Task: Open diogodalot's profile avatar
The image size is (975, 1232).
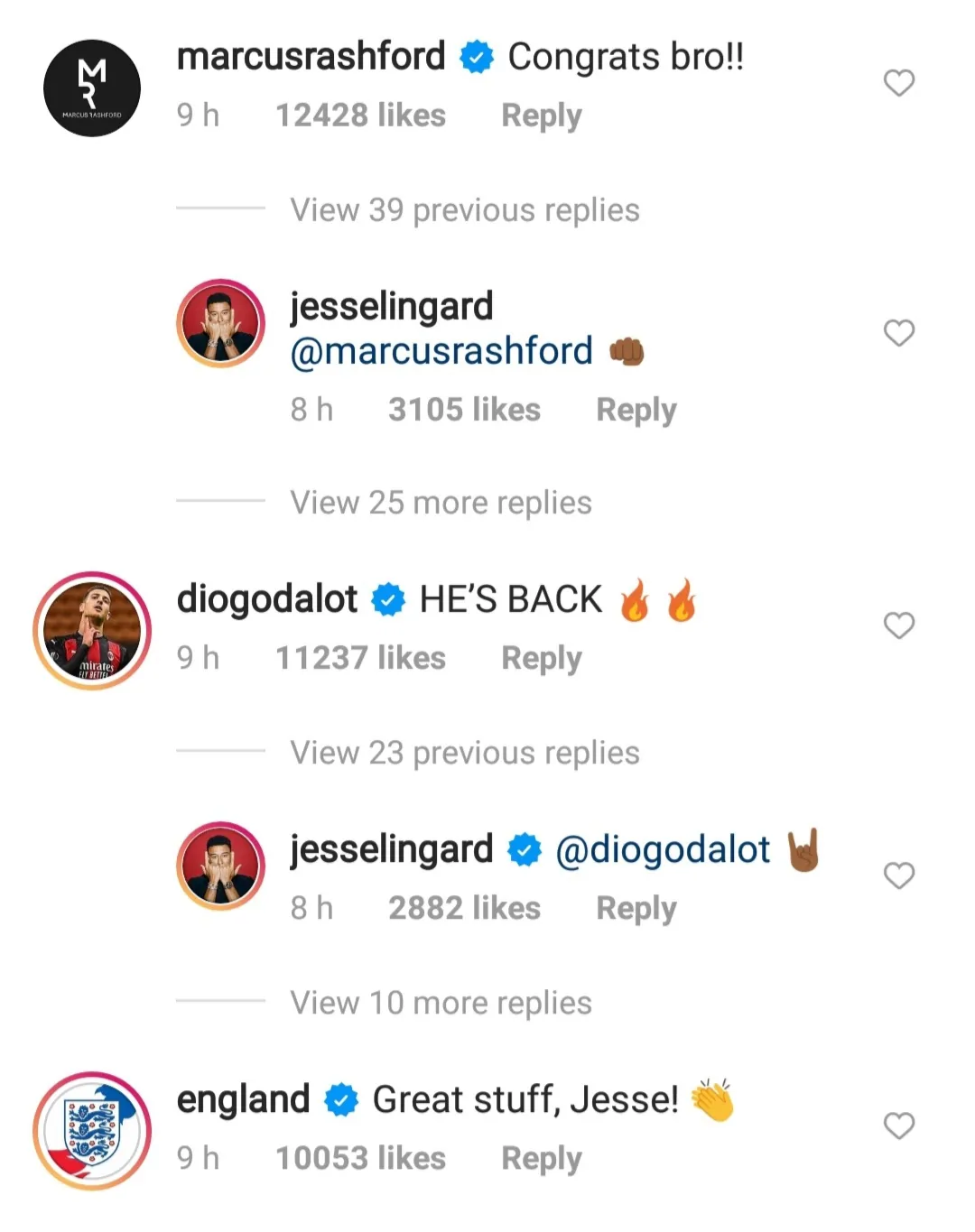Action: [92, 631]
